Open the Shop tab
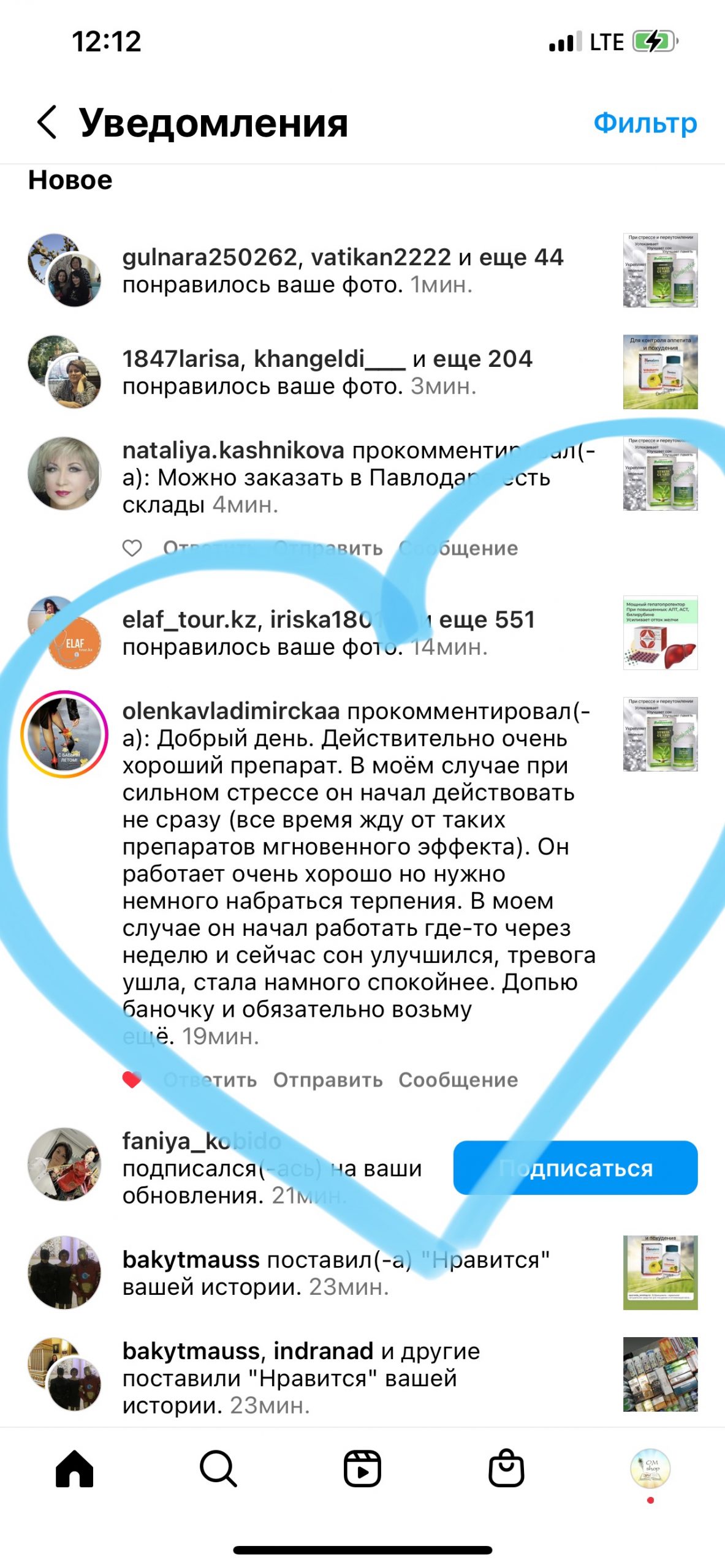The image size is (725, 1568). click(506, 1468)
